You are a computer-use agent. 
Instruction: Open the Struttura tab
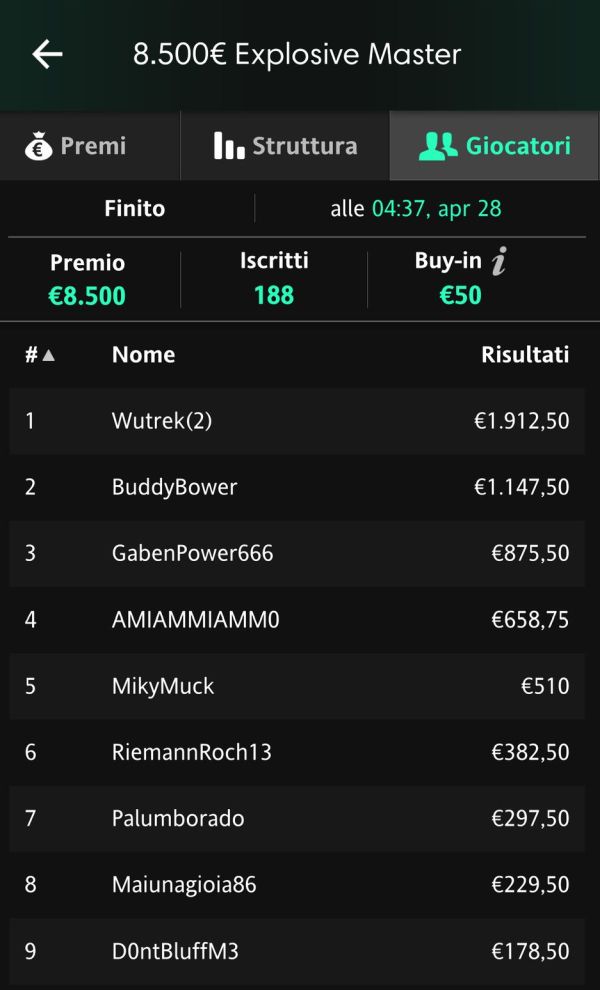(x=285, y=146)
